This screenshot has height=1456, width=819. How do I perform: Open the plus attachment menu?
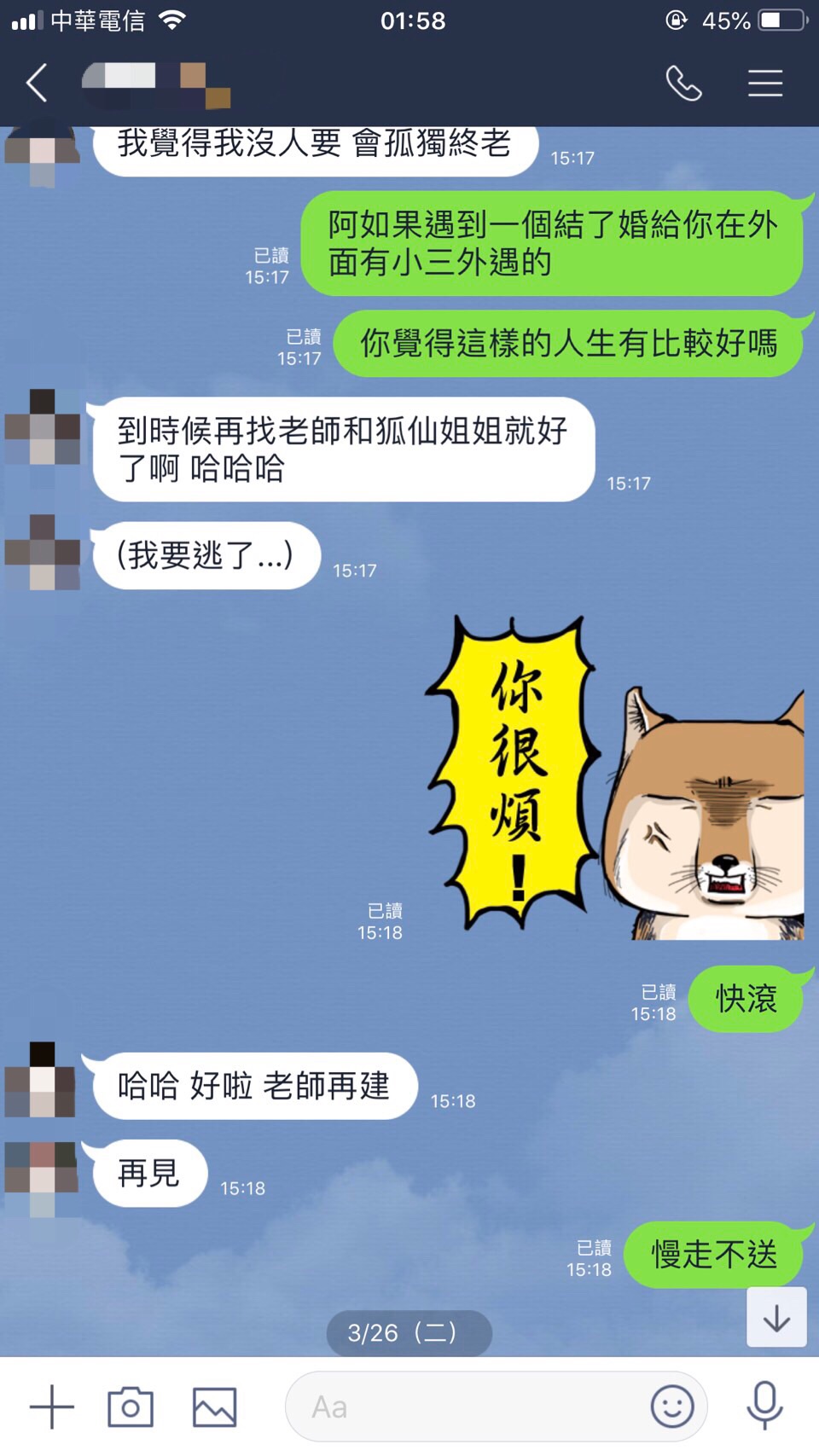(51, 1407)
